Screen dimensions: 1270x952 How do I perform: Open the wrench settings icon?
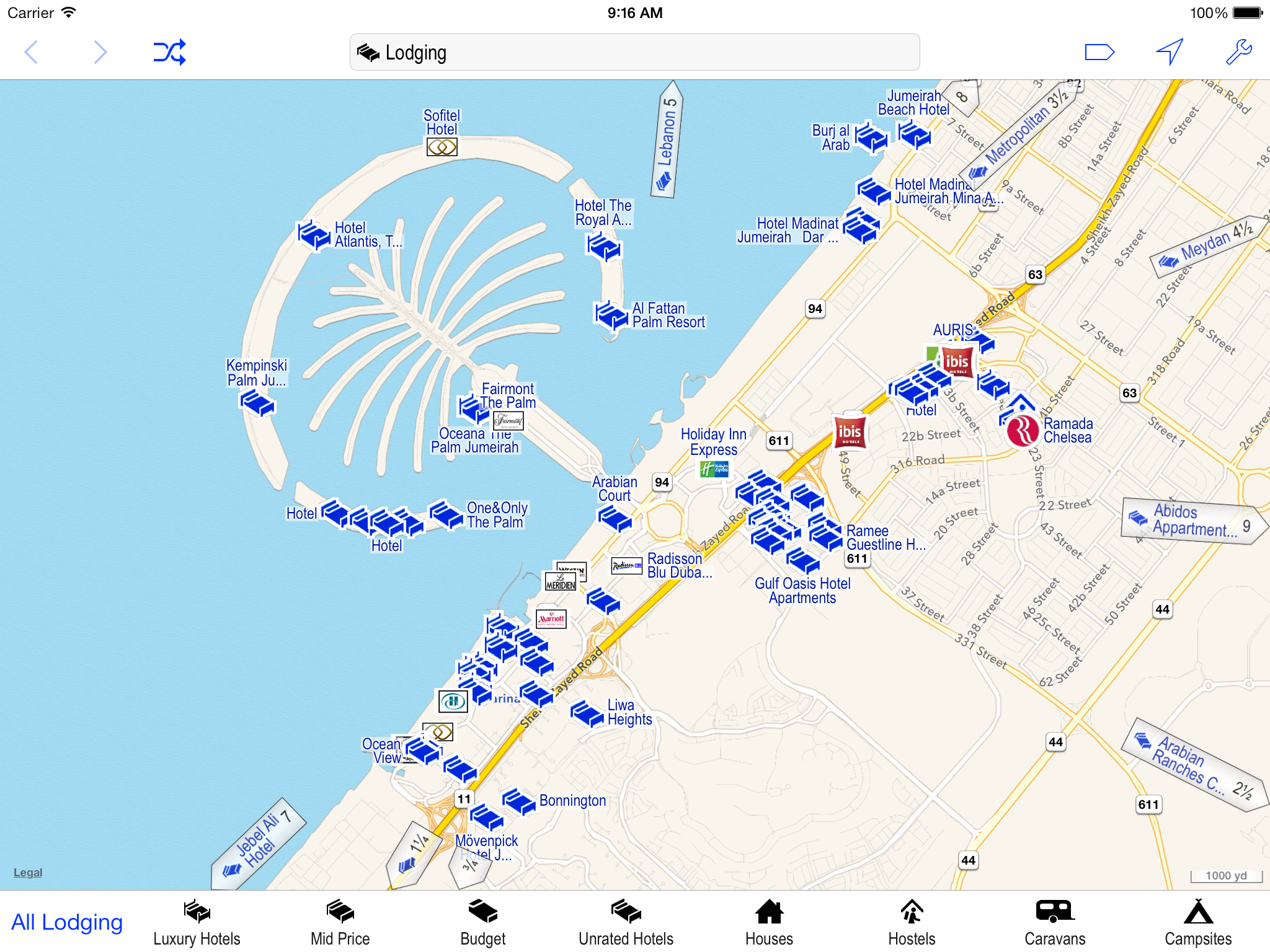pos(1239,51)
